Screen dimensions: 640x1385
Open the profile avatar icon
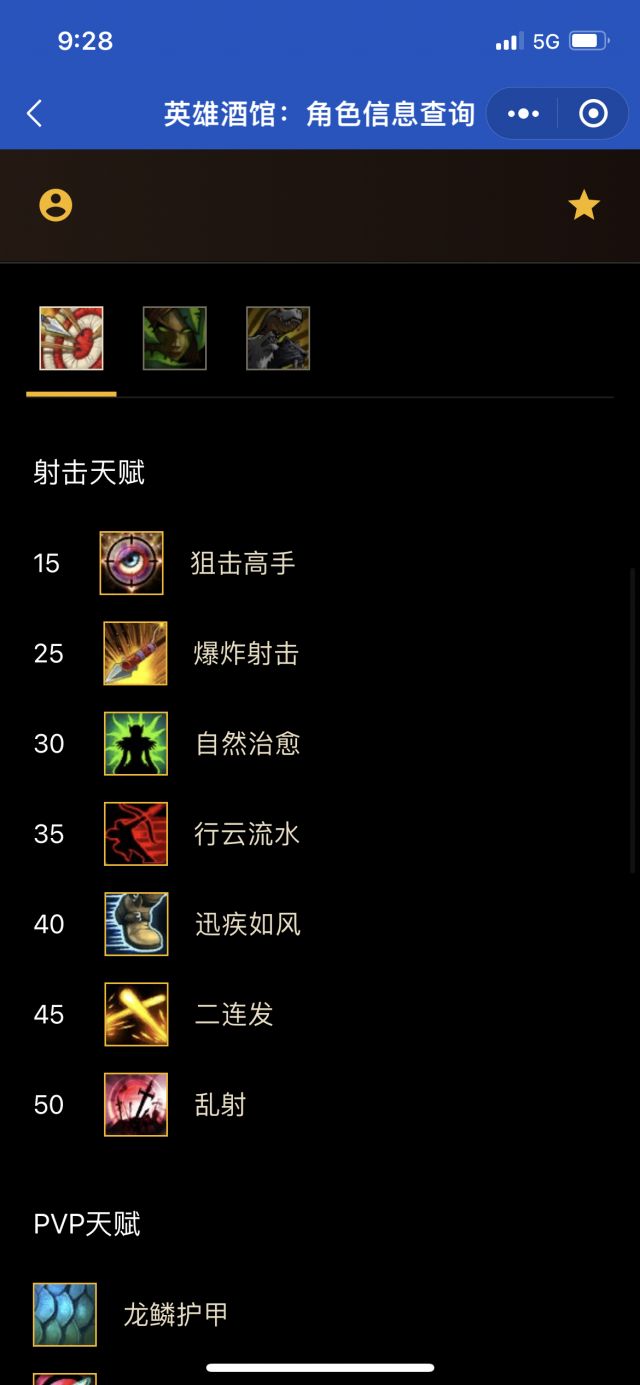point(56,206)
